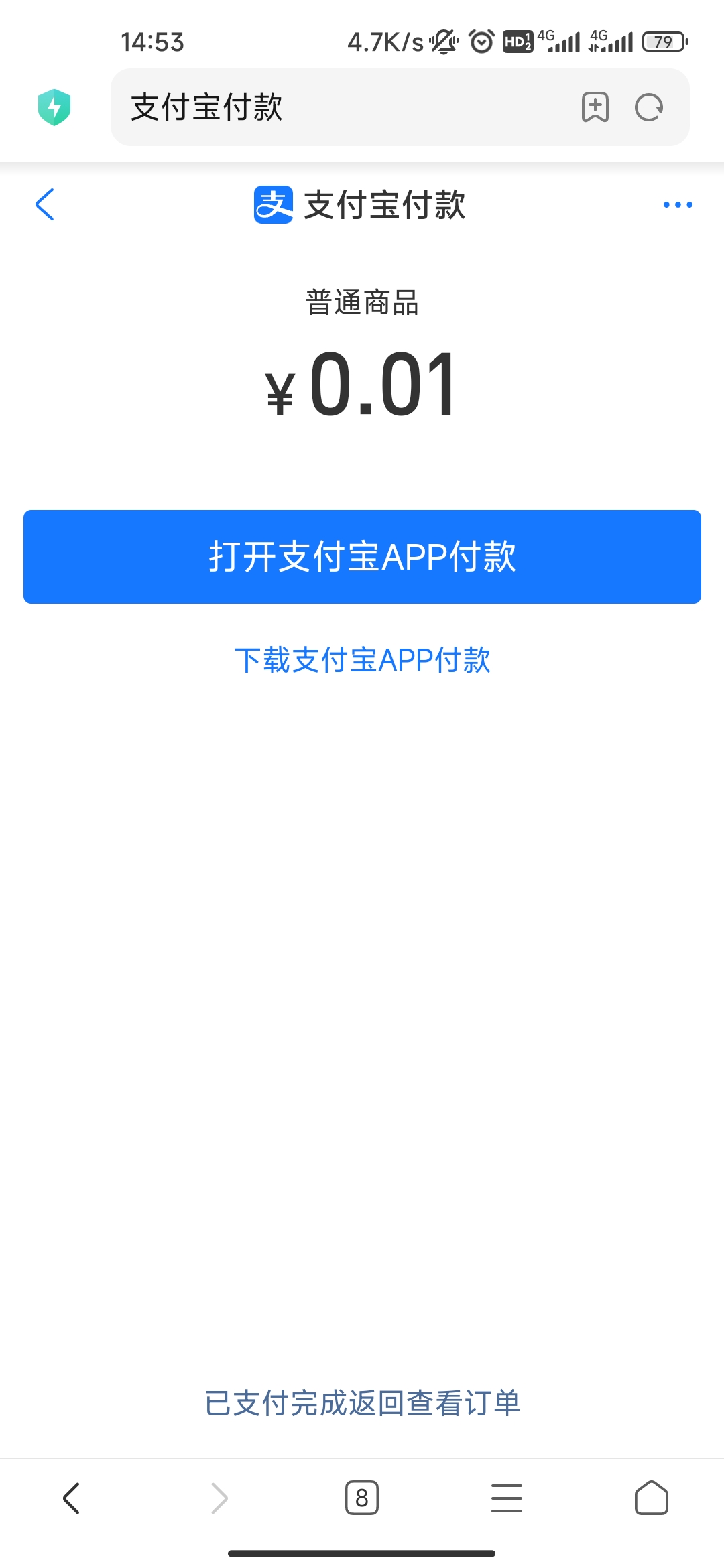Tap the 下载支付宝APP付款 link
This screenshot has width=724, height=1568.
tap(362, 660)
